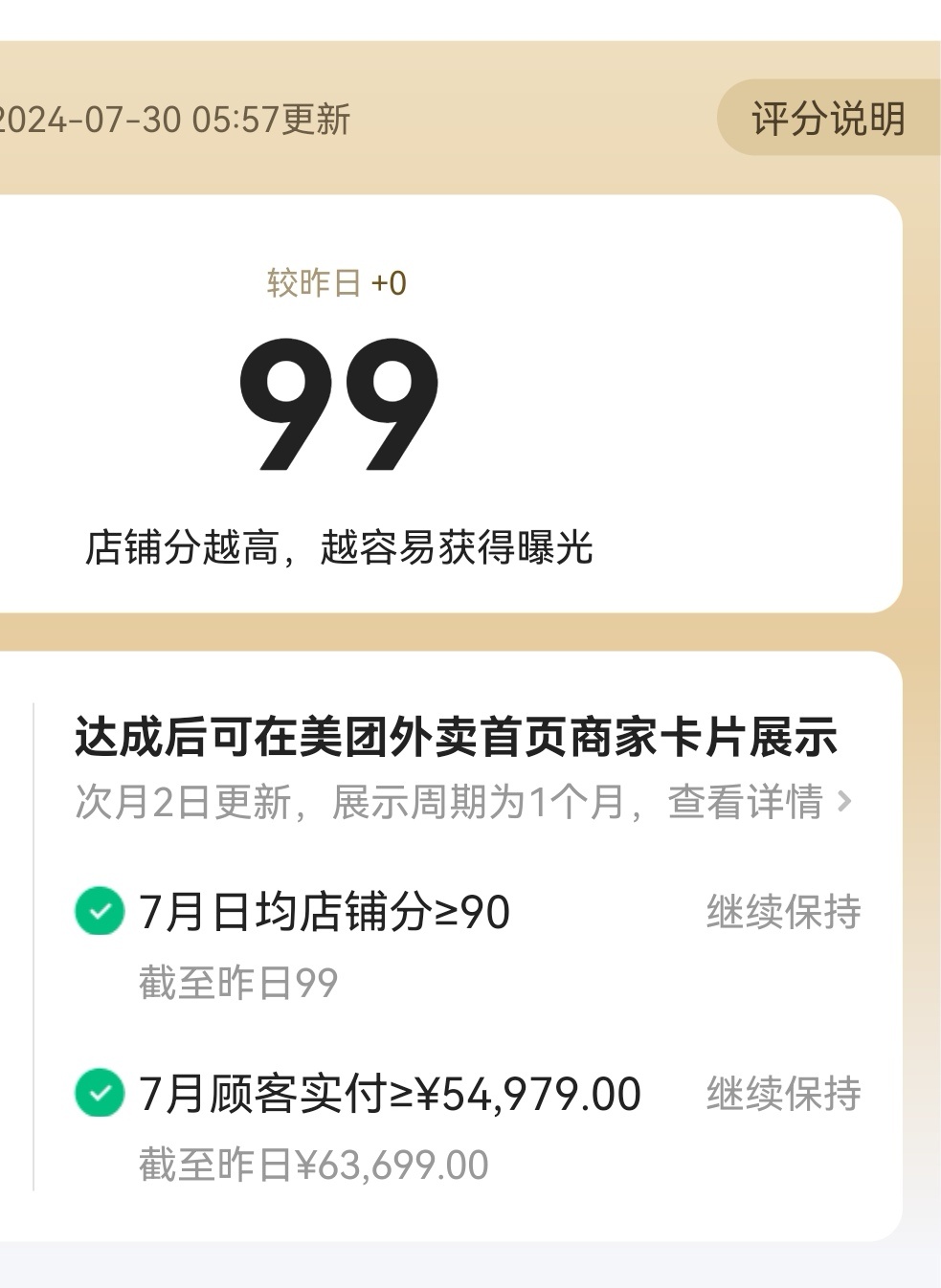Tap 继续保持 beside 7月顾客实付
Image resolution: width=941 pixels, height=1288 pixels.
tap(783, 1094)
